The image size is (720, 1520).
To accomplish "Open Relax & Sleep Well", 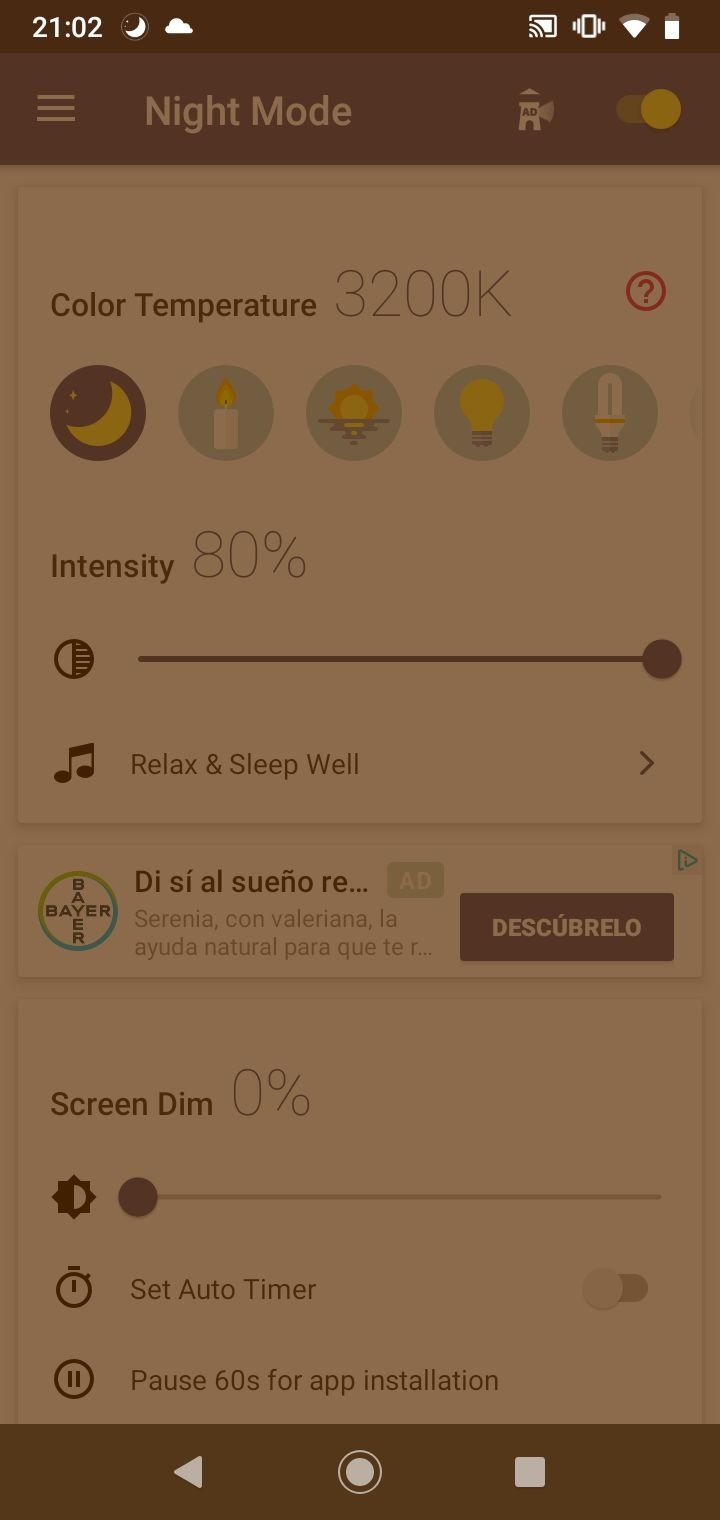I will tap(360, 764).
